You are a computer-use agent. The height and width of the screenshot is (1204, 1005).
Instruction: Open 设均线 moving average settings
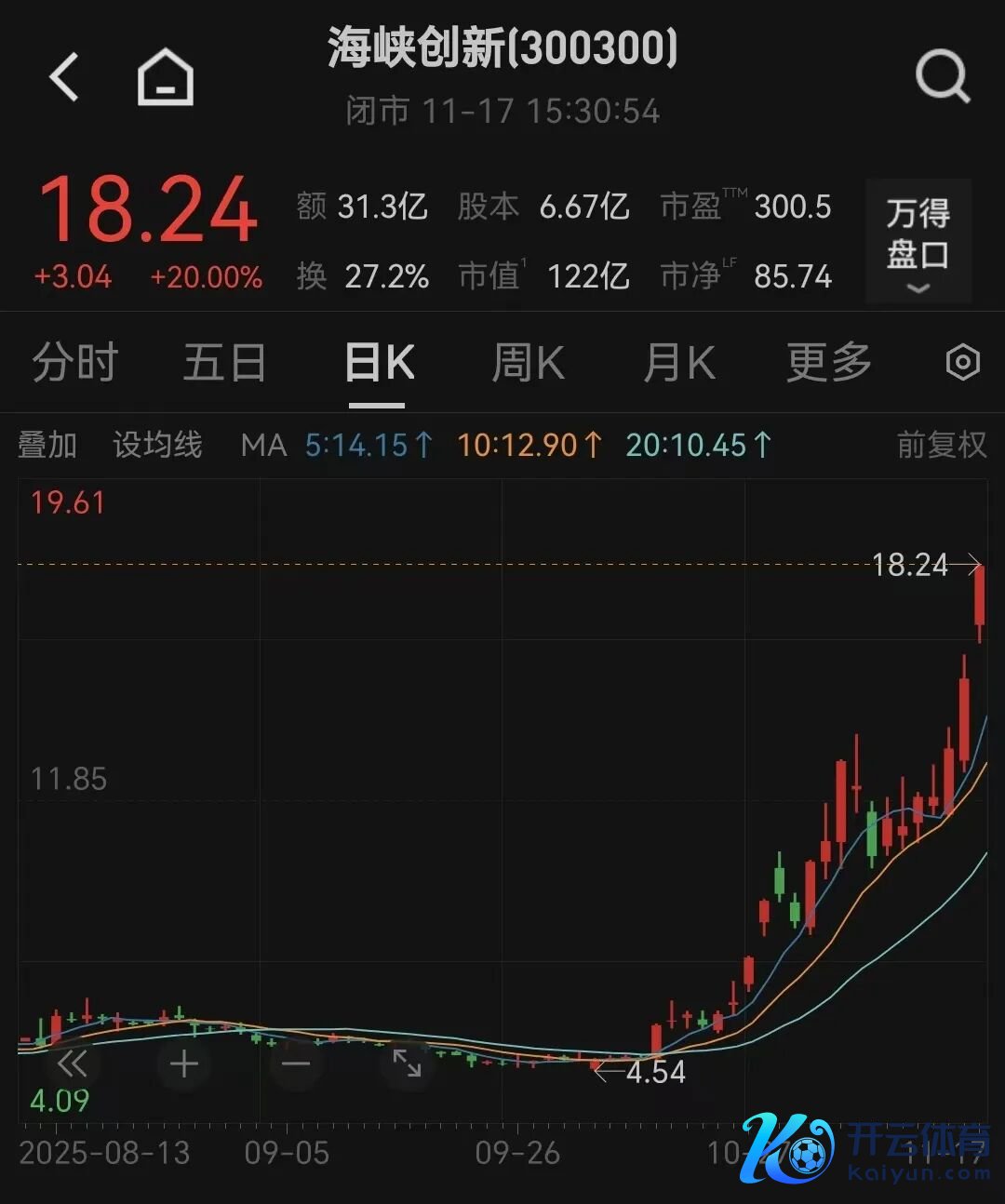(x=156, y=445)
